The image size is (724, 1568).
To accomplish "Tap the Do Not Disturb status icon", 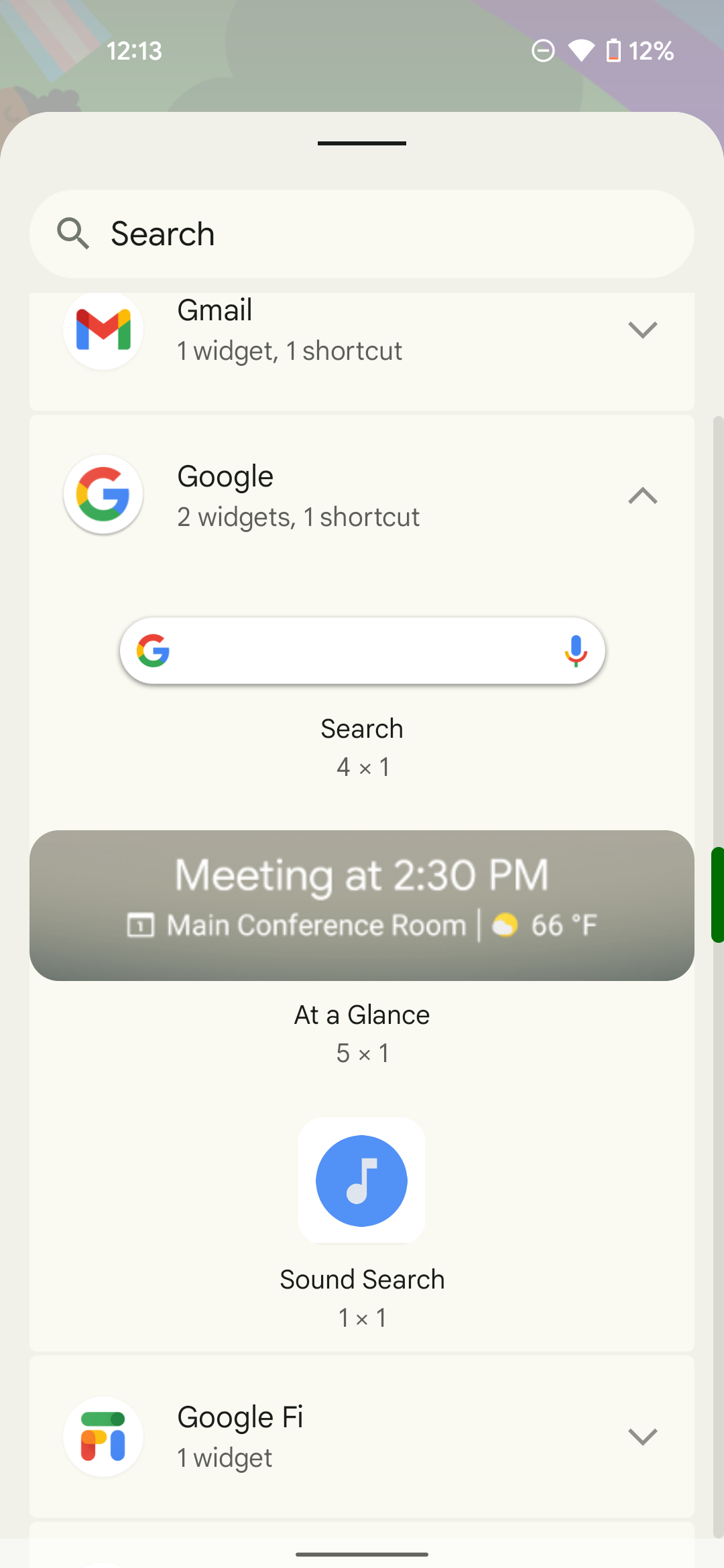I will [x=543, y=50].
